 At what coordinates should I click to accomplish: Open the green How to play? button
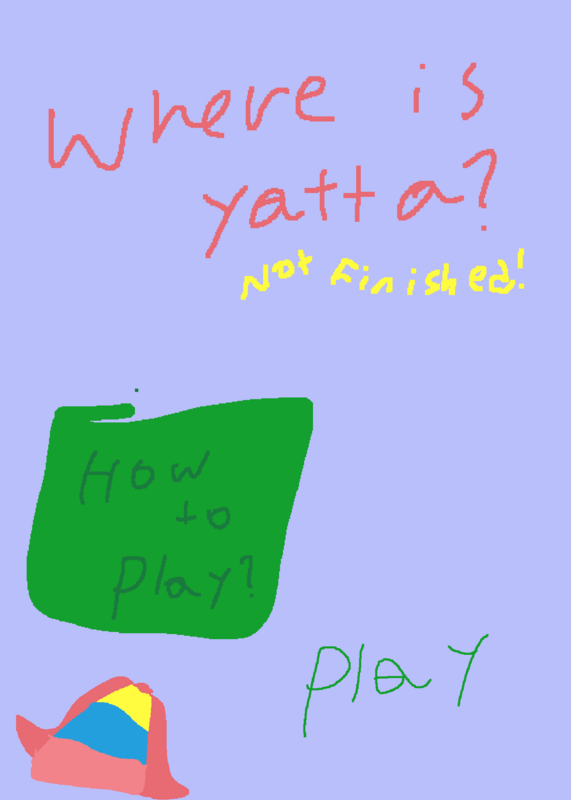click(169, 518)
